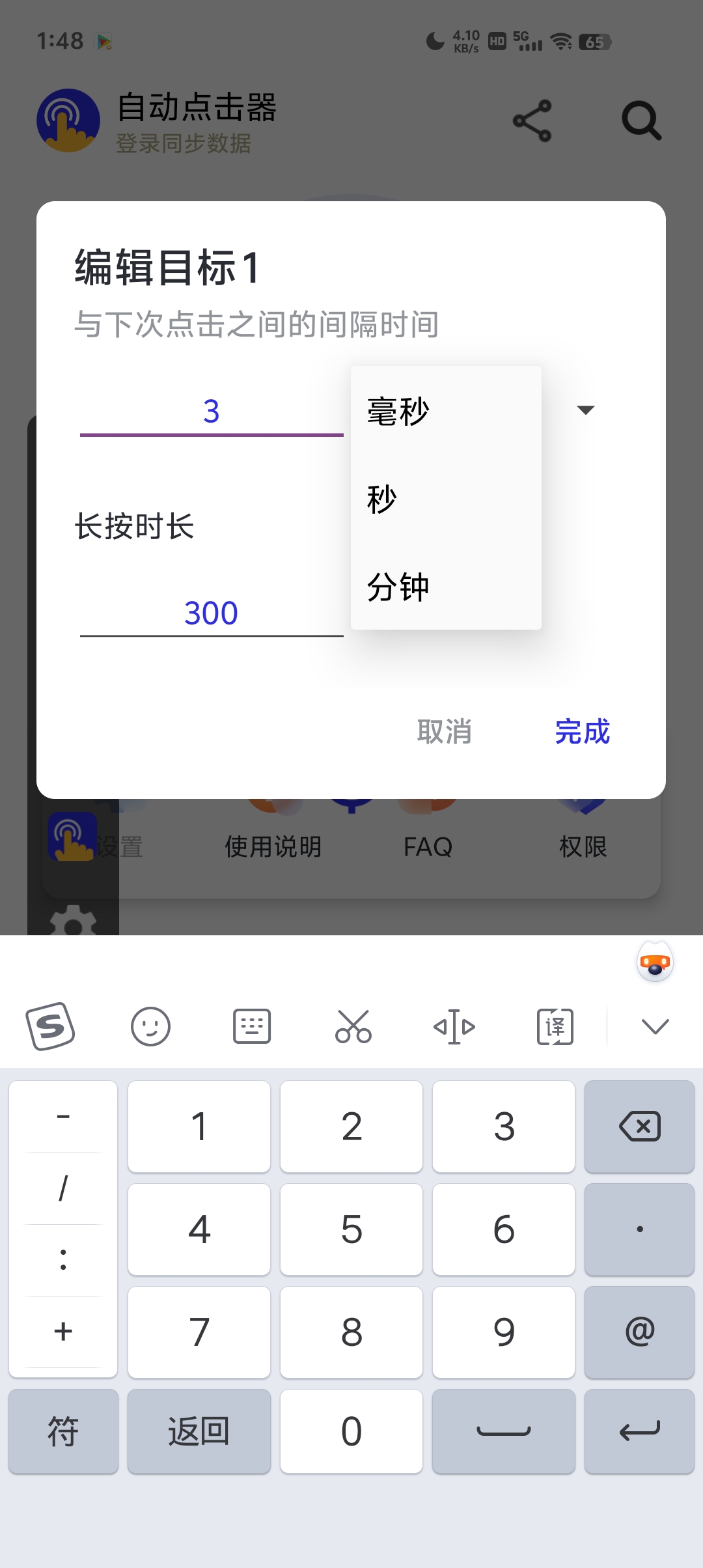Select 分钟 from the unit dropdown
703x1568 pixels.
[x=398, y=587]
